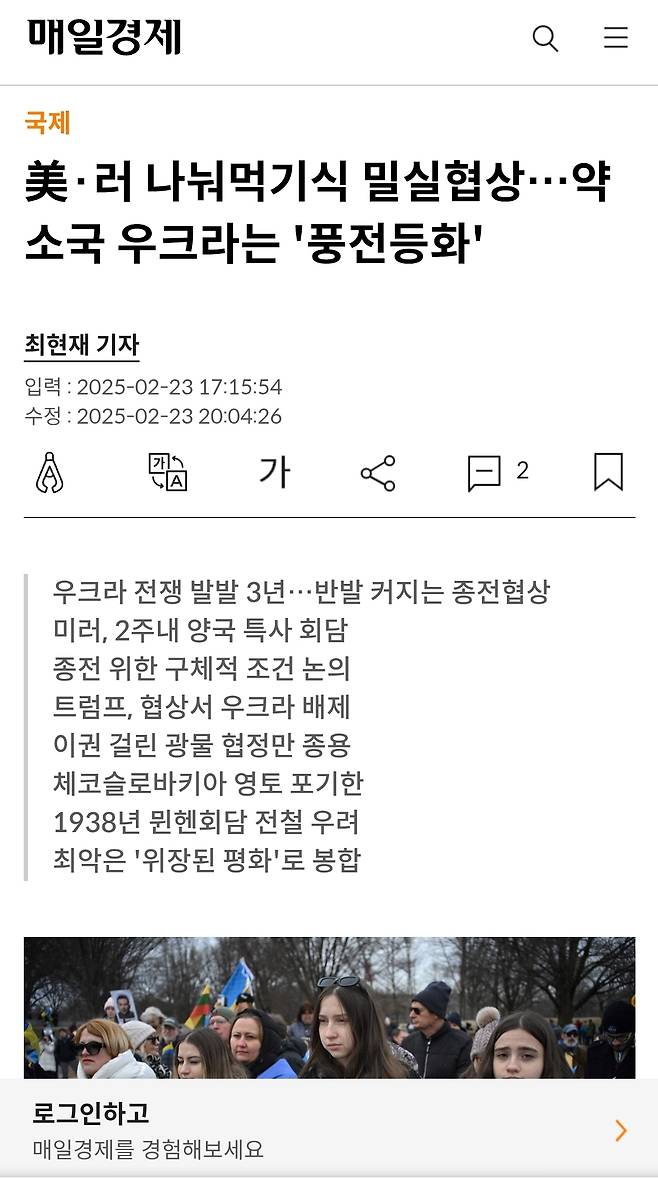Open the translate article icon
Screen dimensions: 658x1178
(167, 472)
